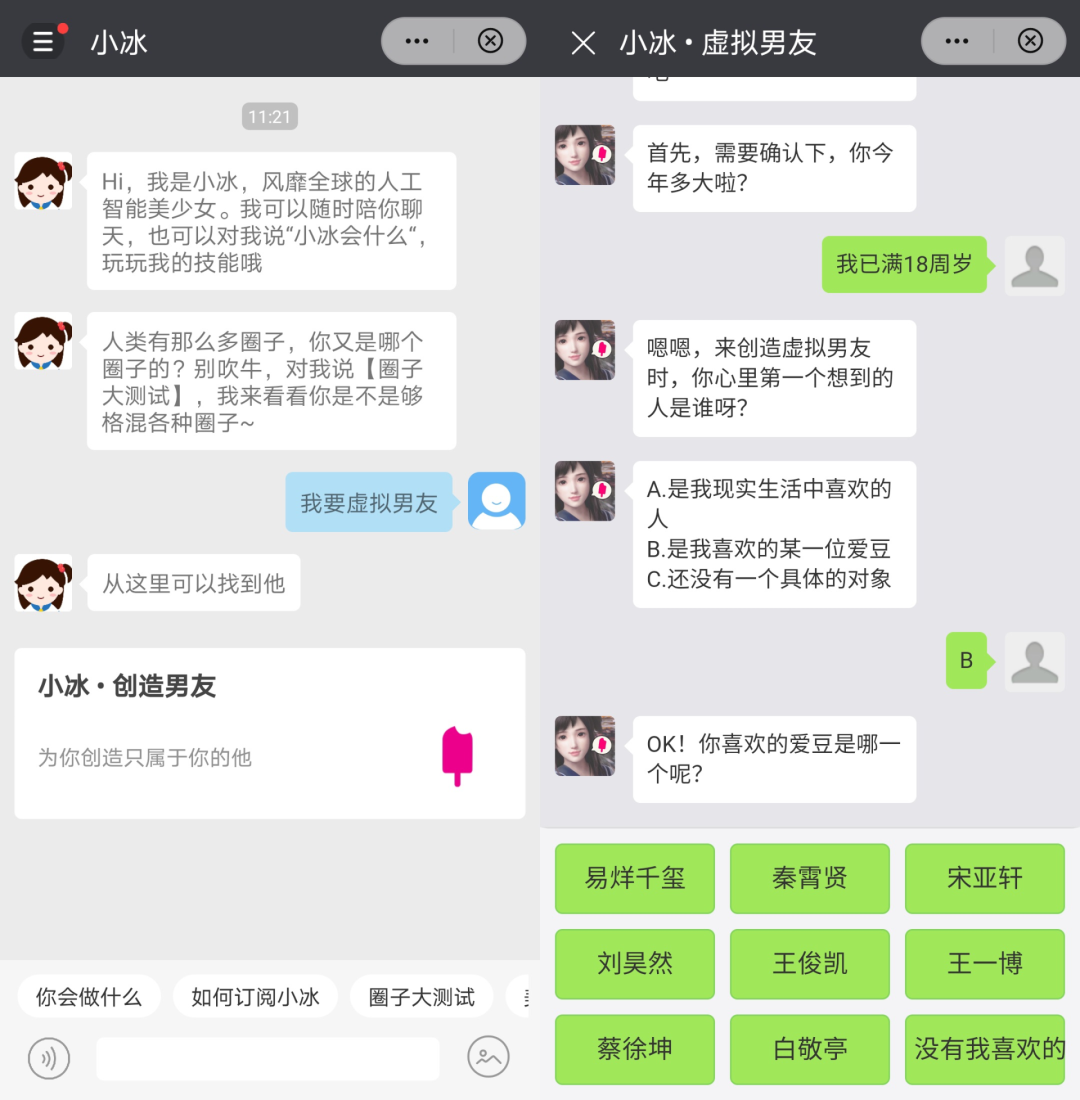Close the 小冰·虚拟男友 page with X

tap(583, 42)
